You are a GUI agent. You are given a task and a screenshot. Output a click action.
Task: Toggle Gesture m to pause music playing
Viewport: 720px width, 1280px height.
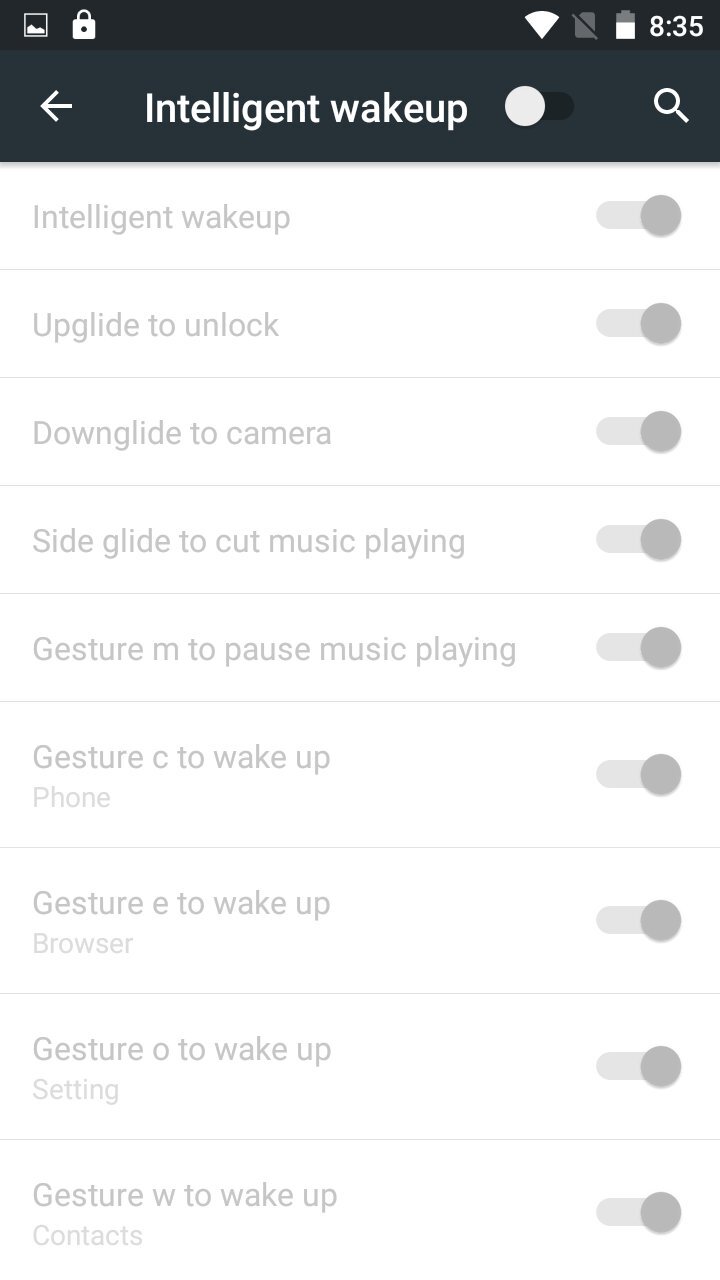click(x=639, y=648)
